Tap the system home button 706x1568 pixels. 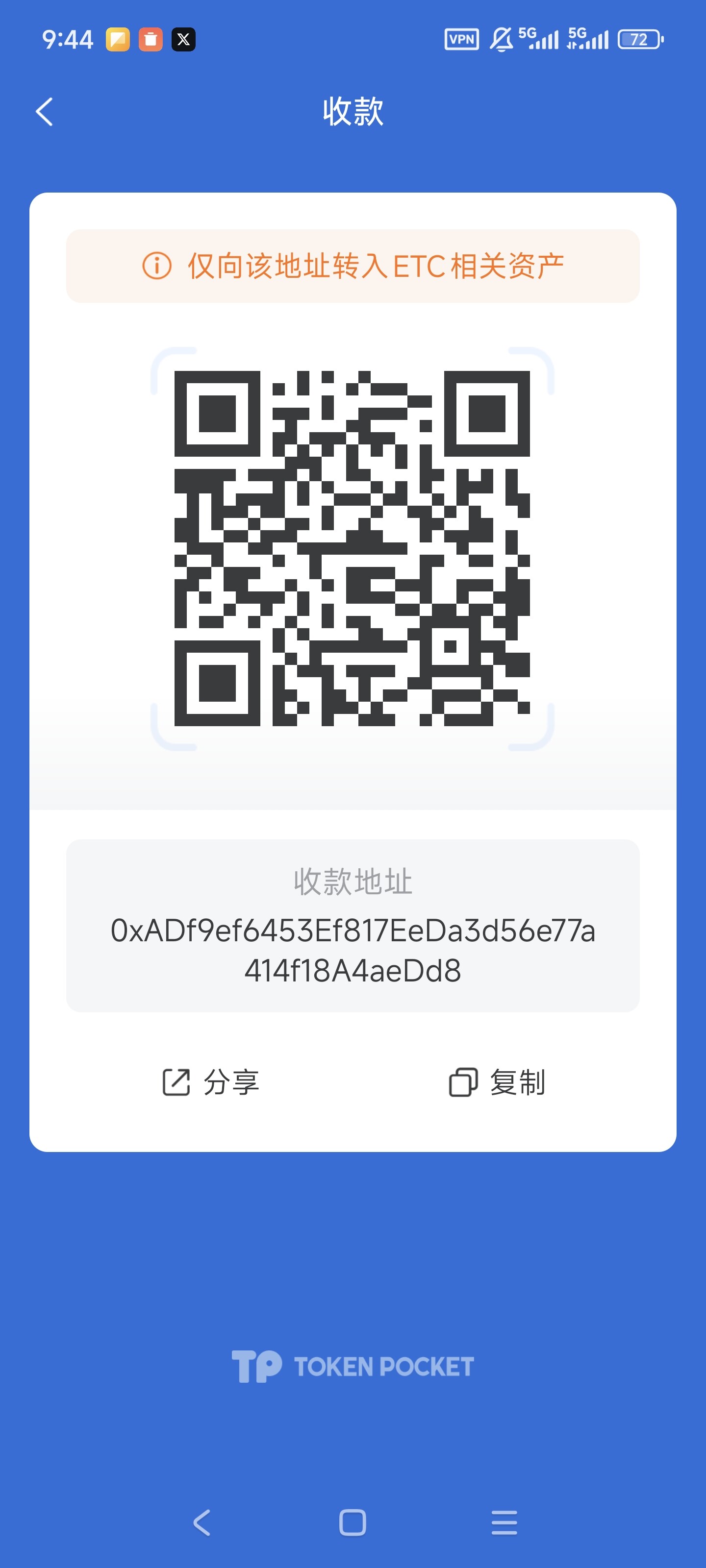(x=353, y=1522)
